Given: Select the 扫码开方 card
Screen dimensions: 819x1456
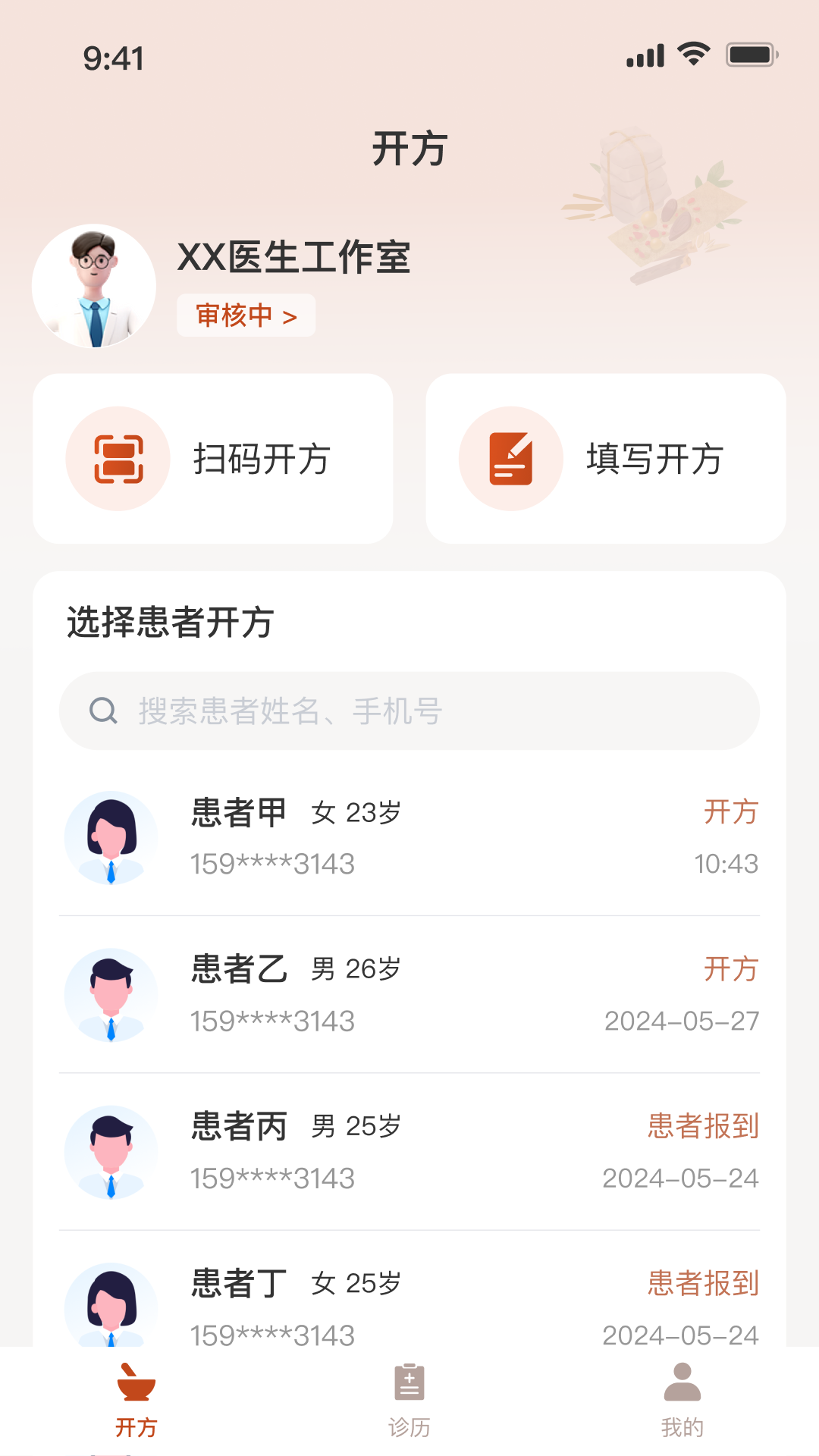Looking at the screenshot, I should pos(212,458).
